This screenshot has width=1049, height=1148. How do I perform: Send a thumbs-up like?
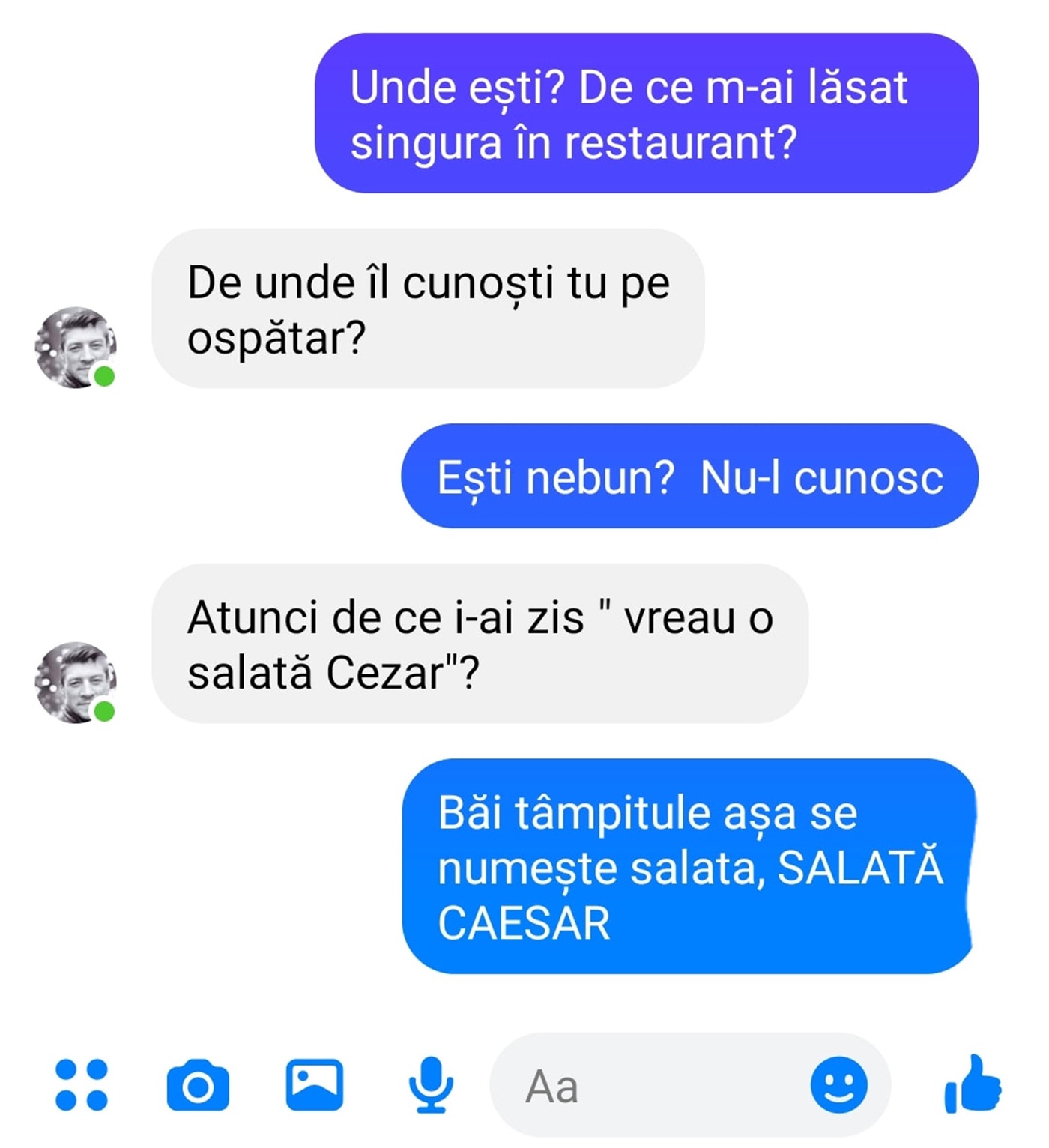[x=973, y=1084]
